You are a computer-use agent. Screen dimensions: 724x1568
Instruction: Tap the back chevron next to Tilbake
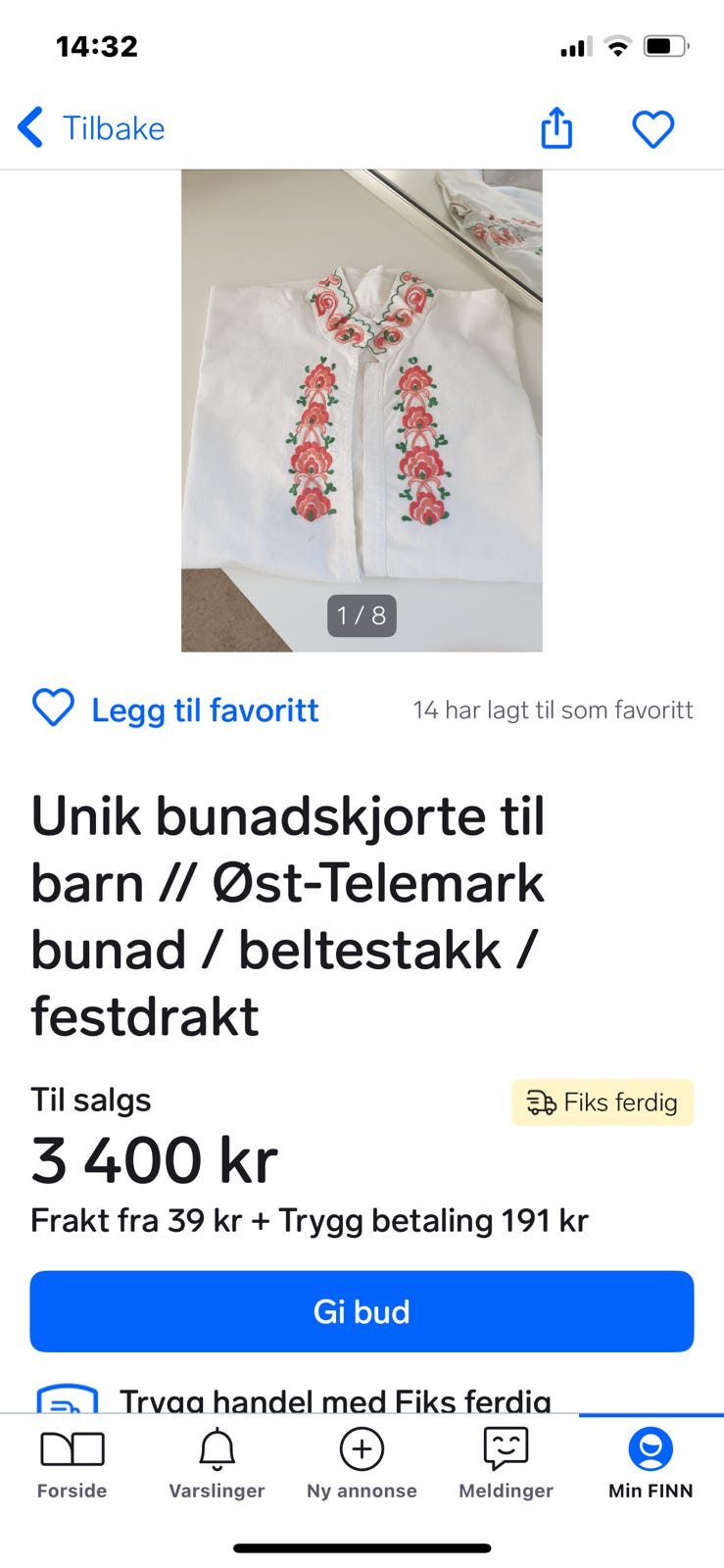pos(29,127)
